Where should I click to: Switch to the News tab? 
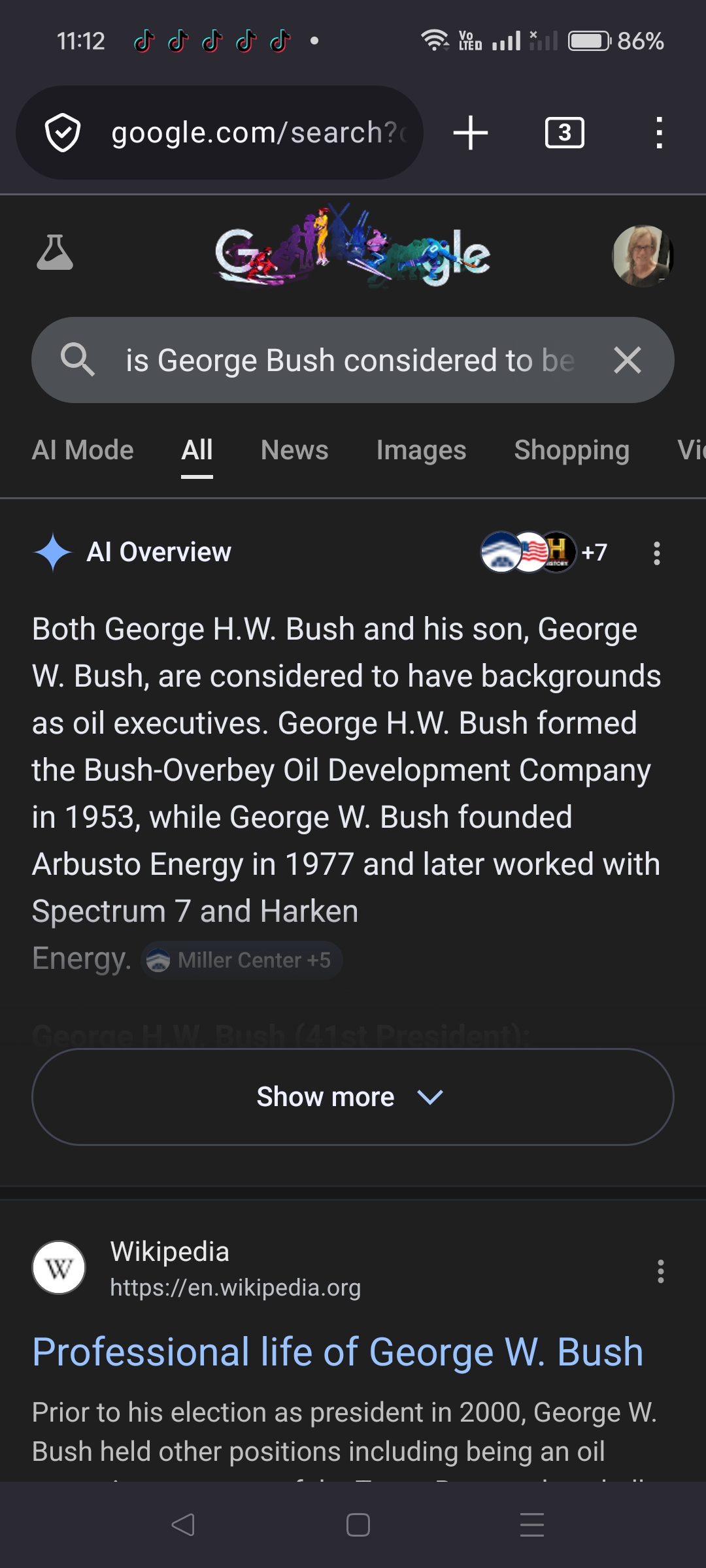pyautogui.click(x=294, y=450)
